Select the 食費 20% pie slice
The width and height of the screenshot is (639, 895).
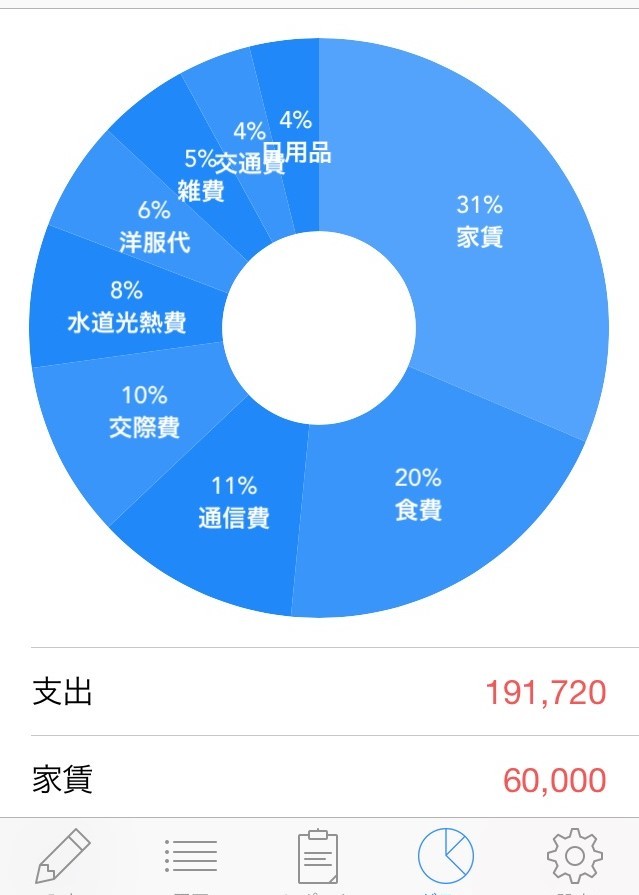coord(418,495)
